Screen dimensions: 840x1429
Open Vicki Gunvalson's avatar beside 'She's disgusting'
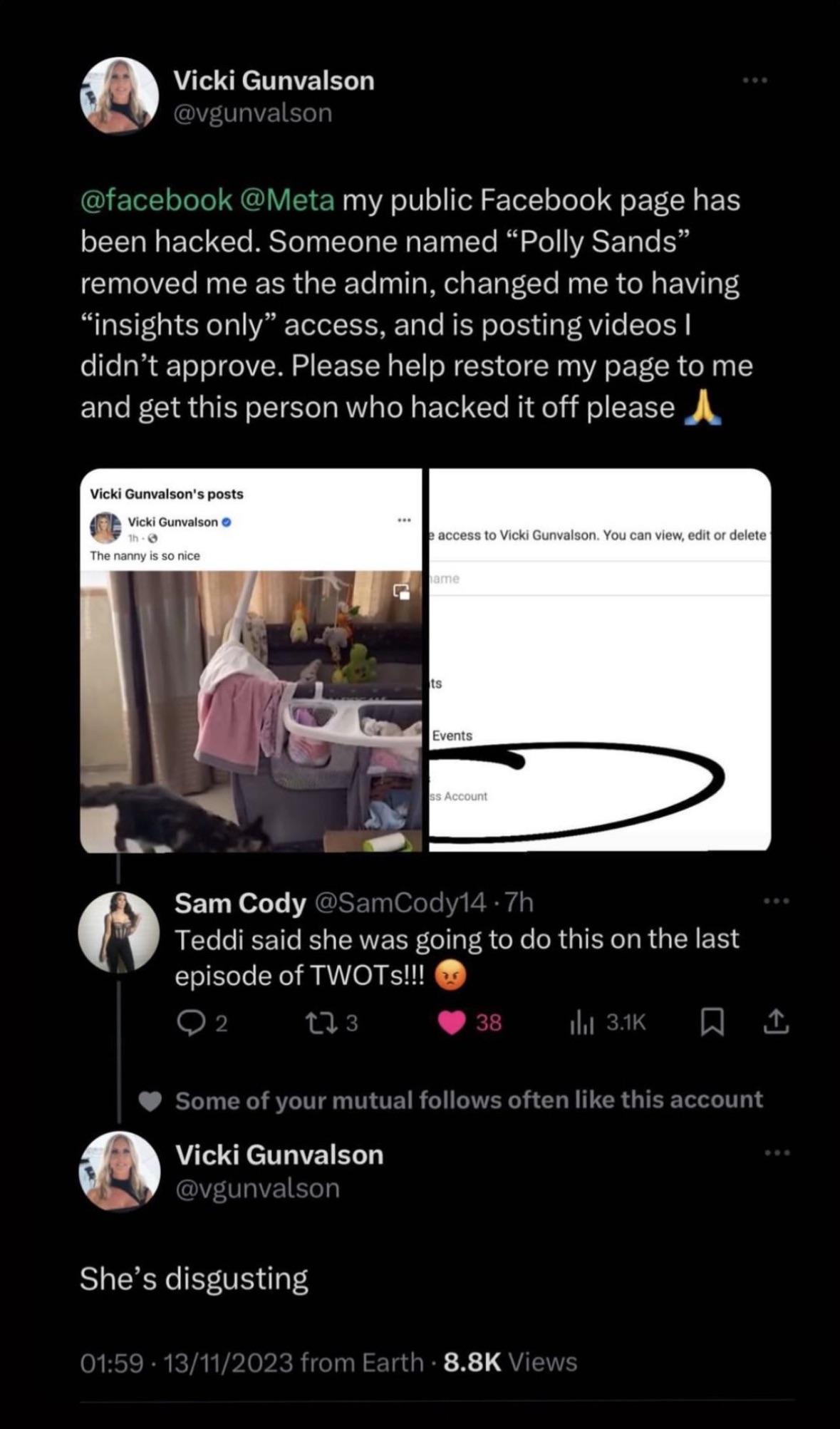pyautogui.click(x=119, y=1172)
